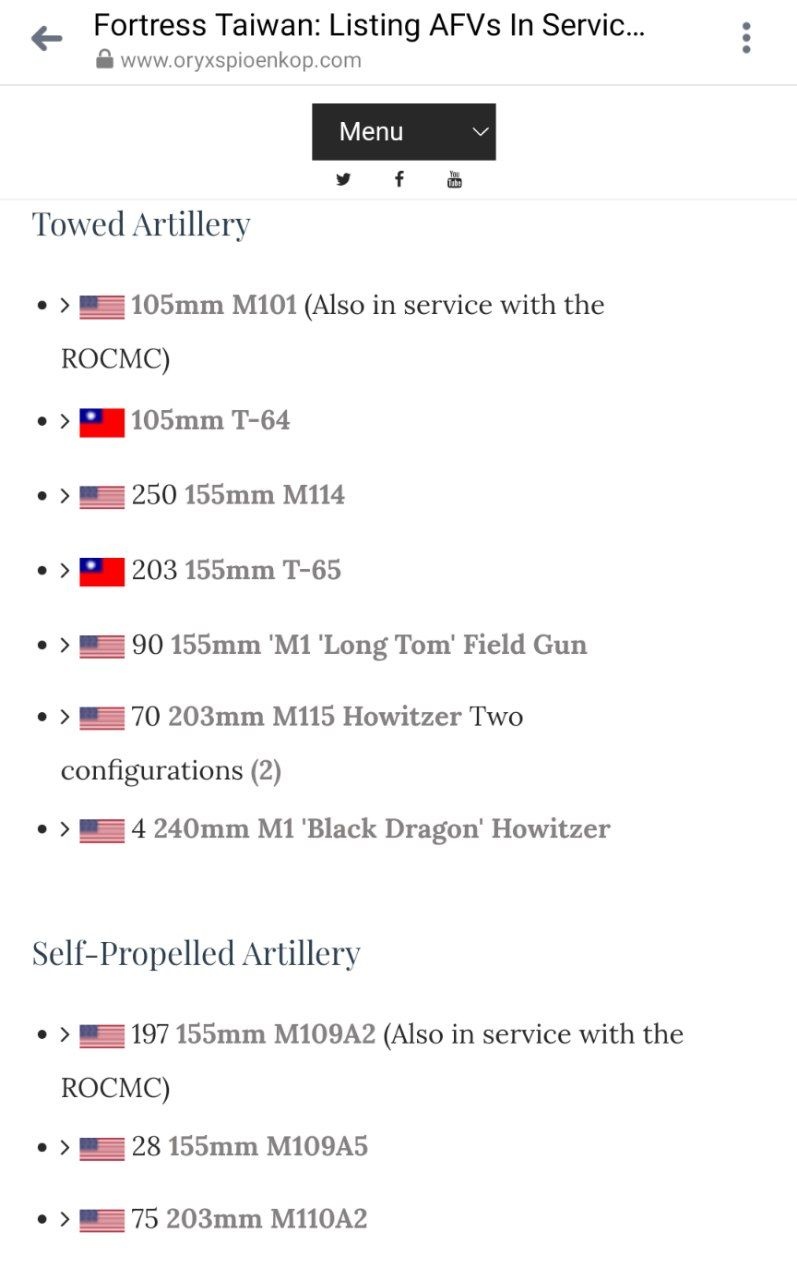797x1280 pixels.
Task: Open the (2) configuration link
Action: pos(265,771)
